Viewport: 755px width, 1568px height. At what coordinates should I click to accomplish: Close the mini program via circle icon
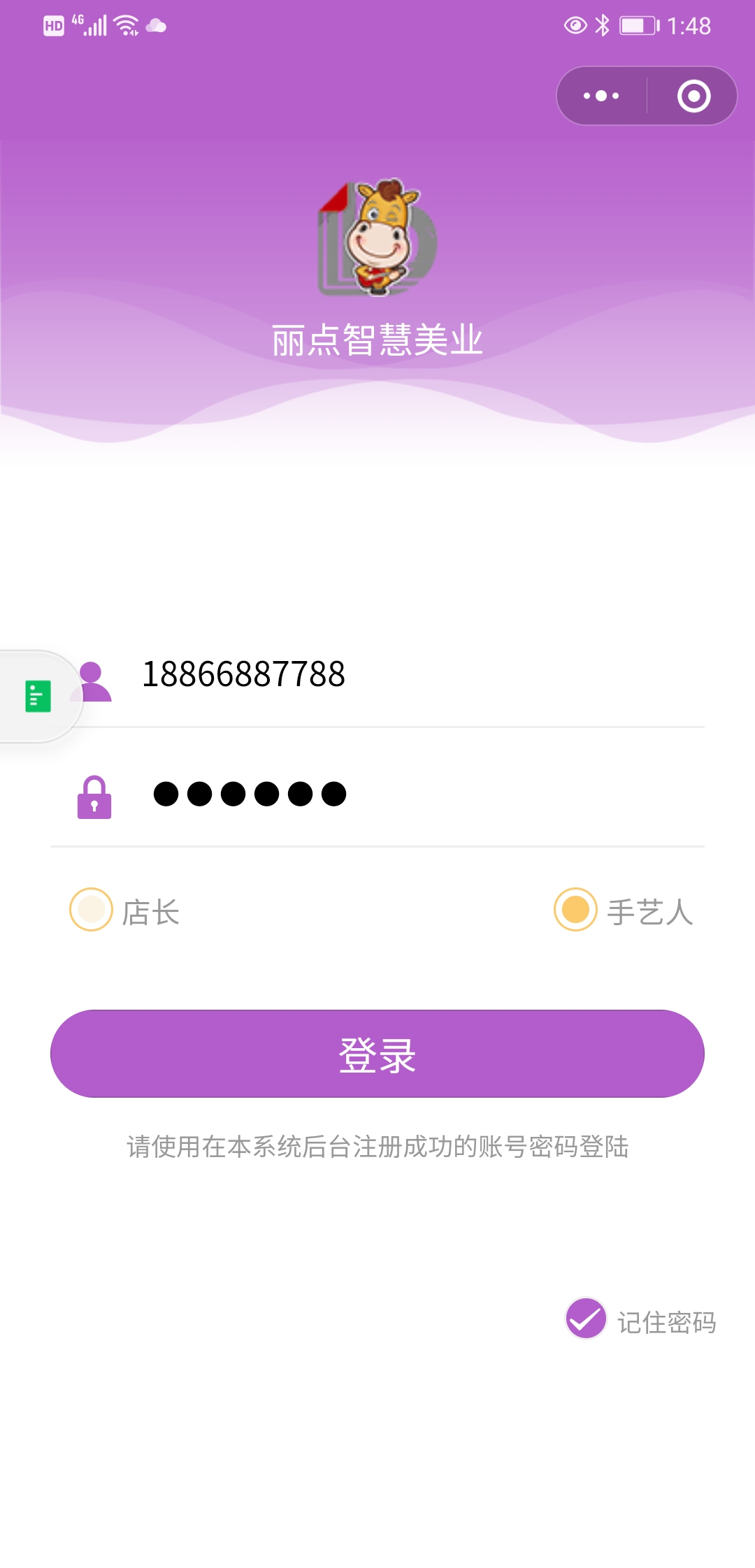pos(693,96)
